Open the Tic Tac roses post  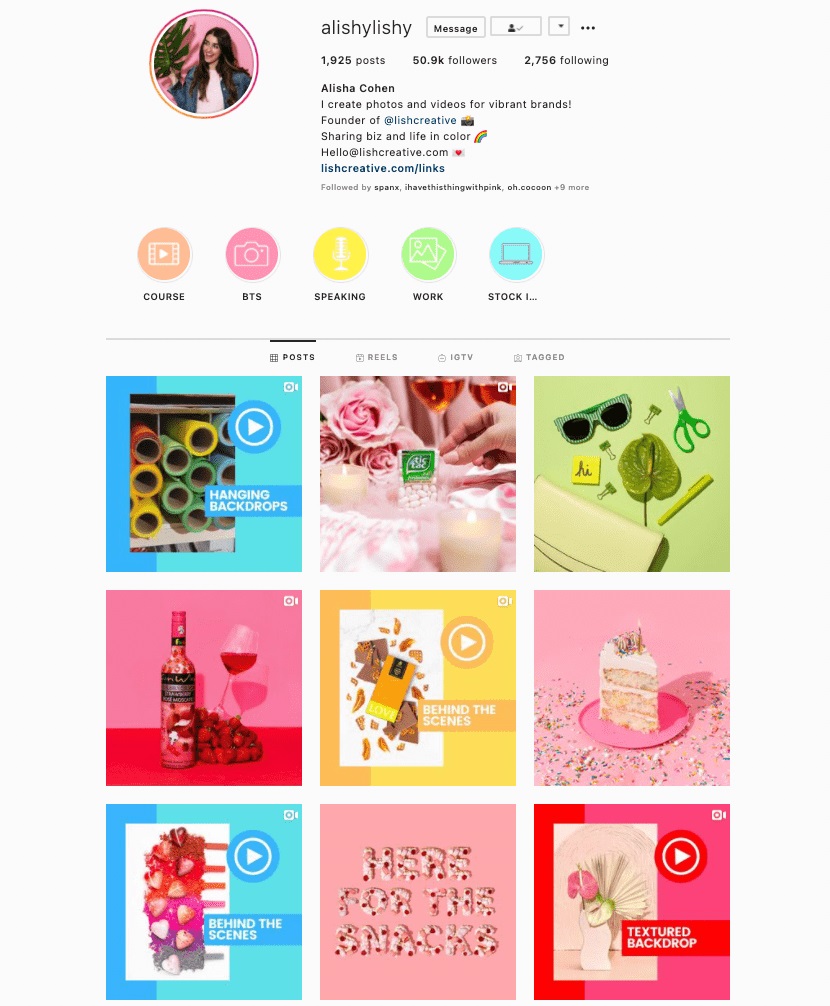pos(418,474)
